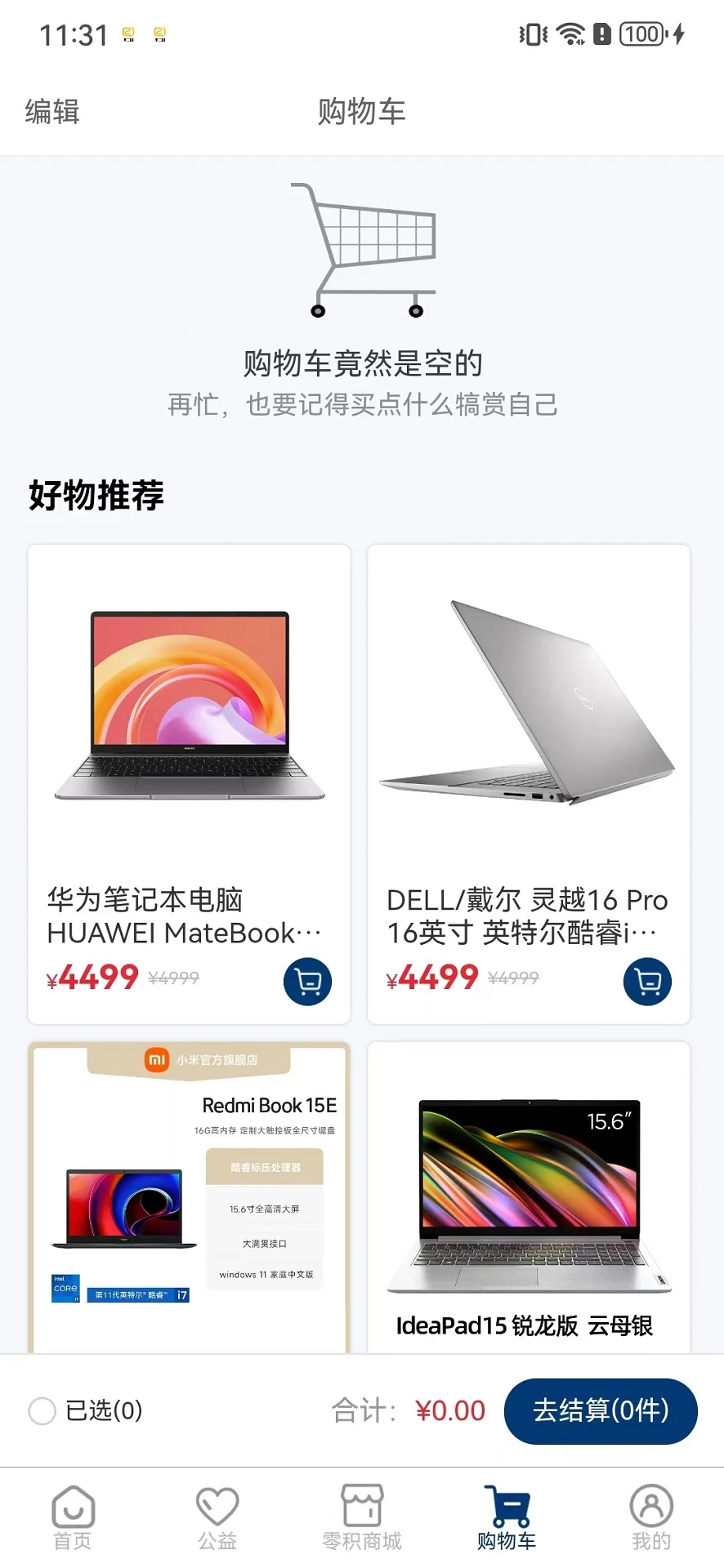Open edit mode via 编辑
The height and width of the screenshot is (1568, 724).
pos(52,112)
